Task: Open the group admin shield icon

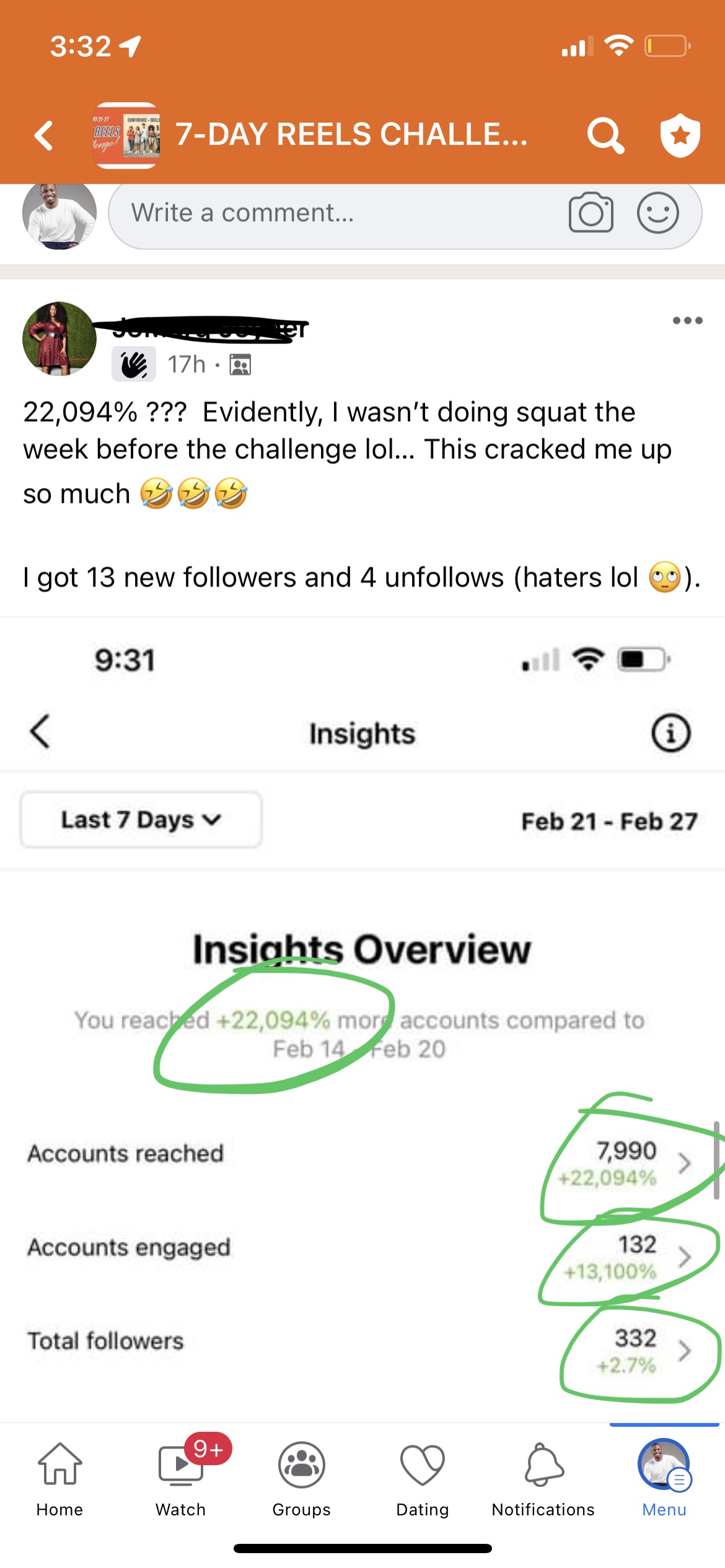Action: point(680,136)
